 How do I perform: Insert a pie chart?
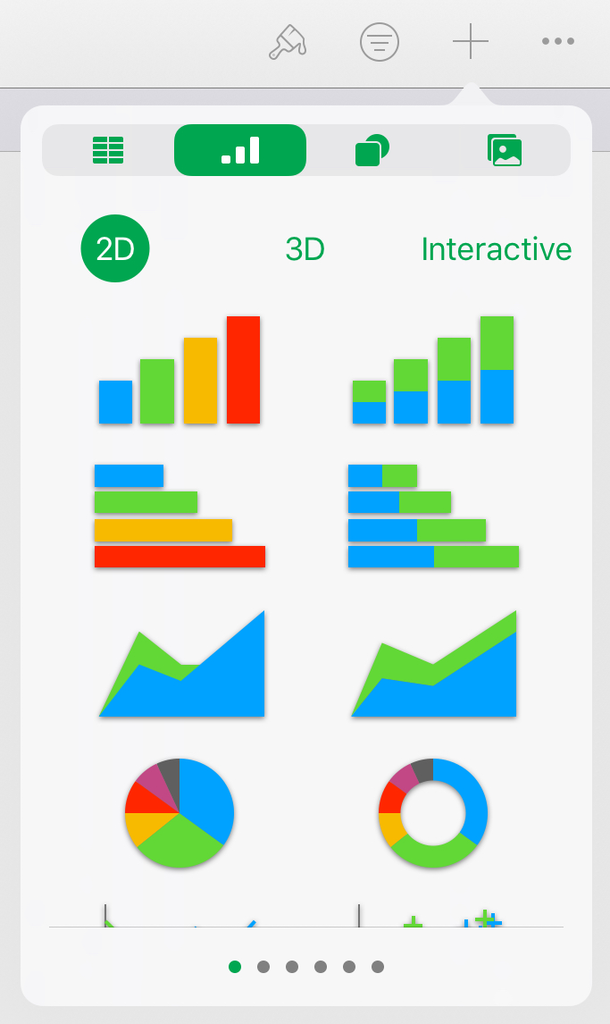[180, 812]
